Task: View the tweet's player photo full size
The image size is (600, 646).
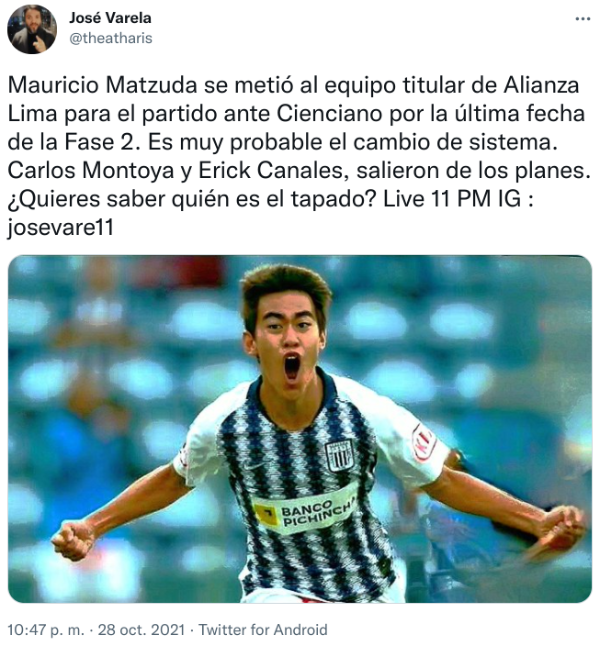Action: coord(300,429)
